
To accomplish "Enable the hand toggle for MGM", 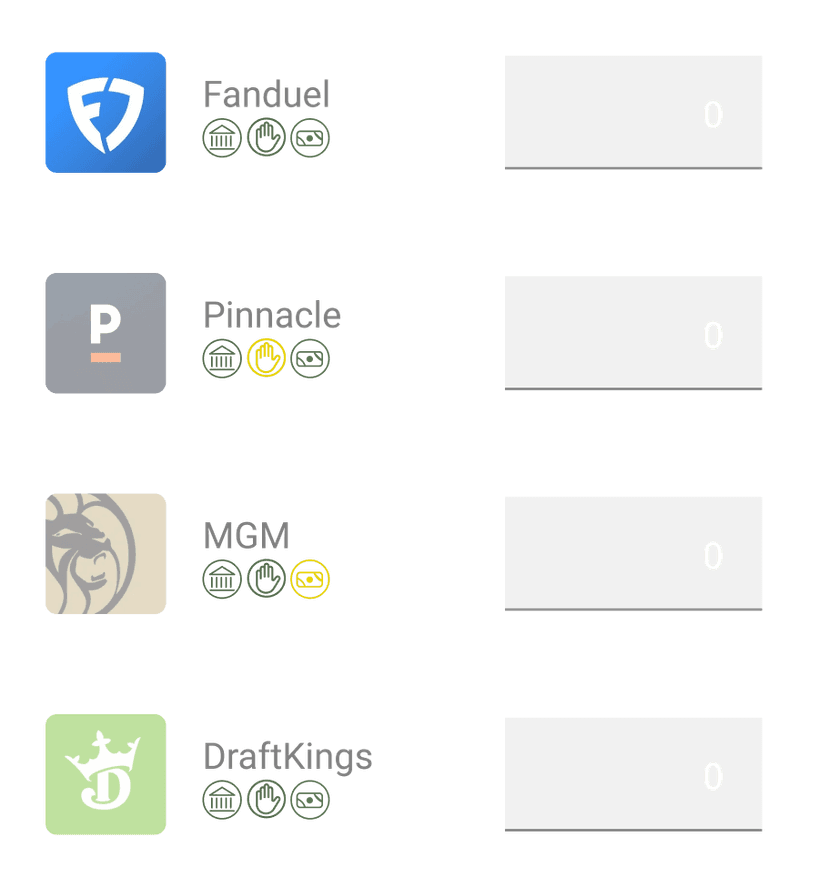I will [266, 578].
